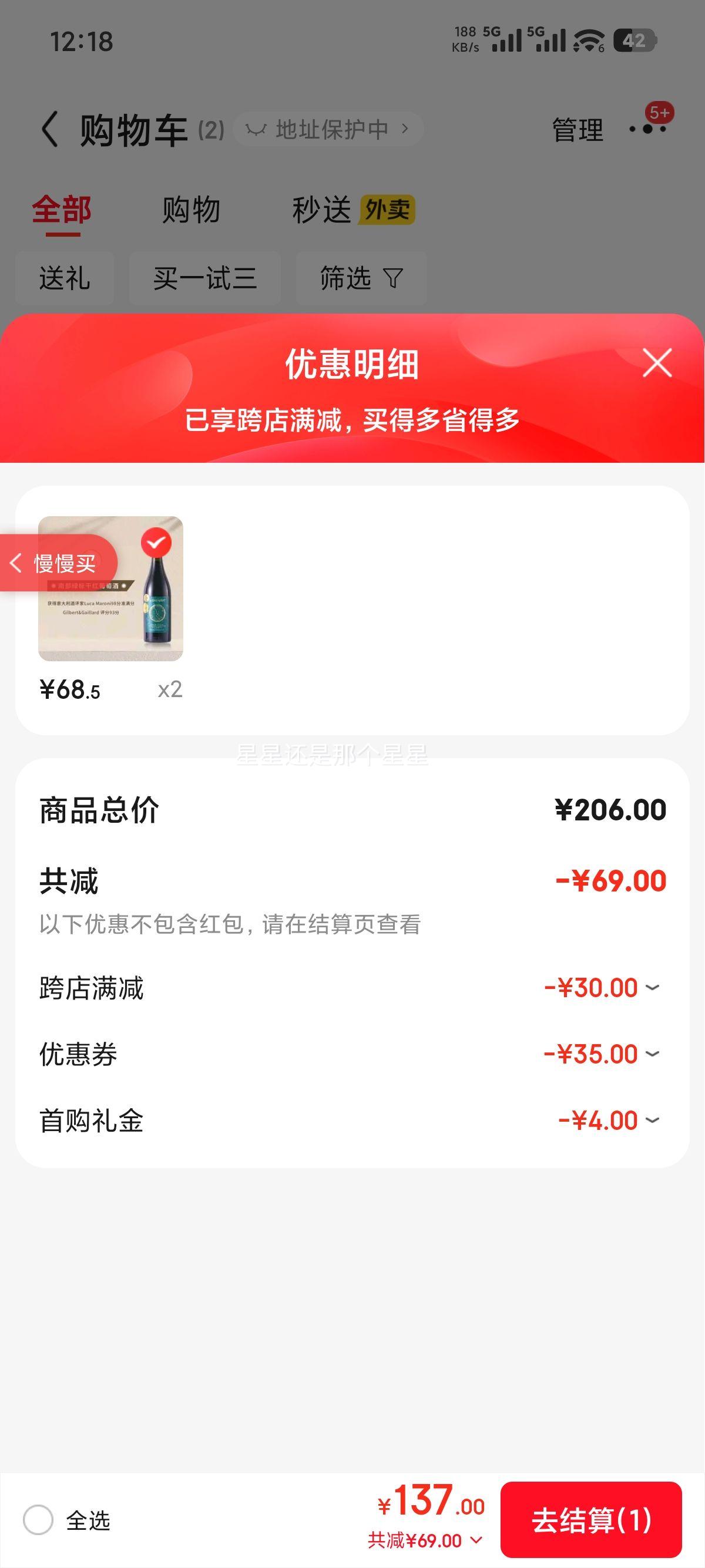Switch to the 秒送 tab
This screenshot has width=705, height=1568.
(x=321, y=209)
